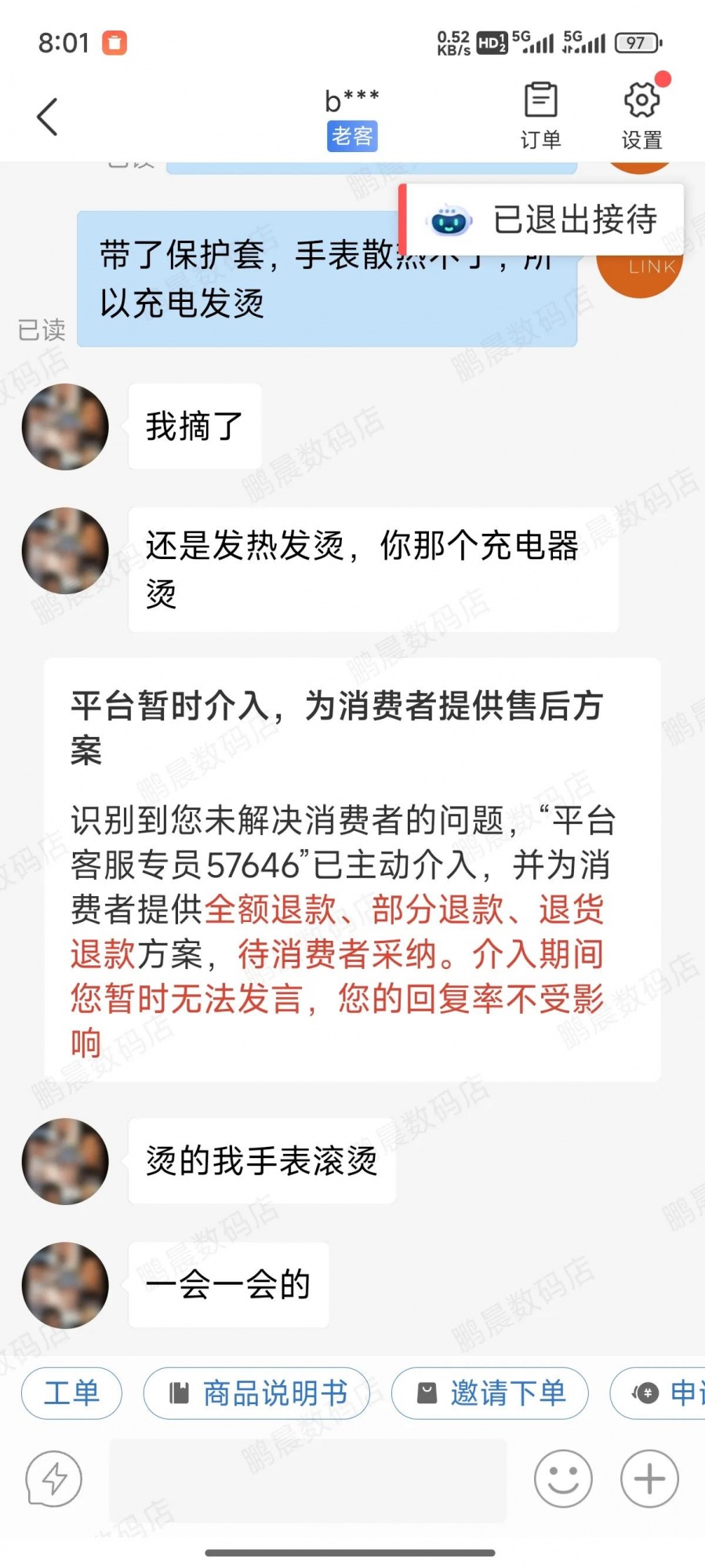Open 商品说明书 product manual
The image size is (705, 1568).
257,1393
